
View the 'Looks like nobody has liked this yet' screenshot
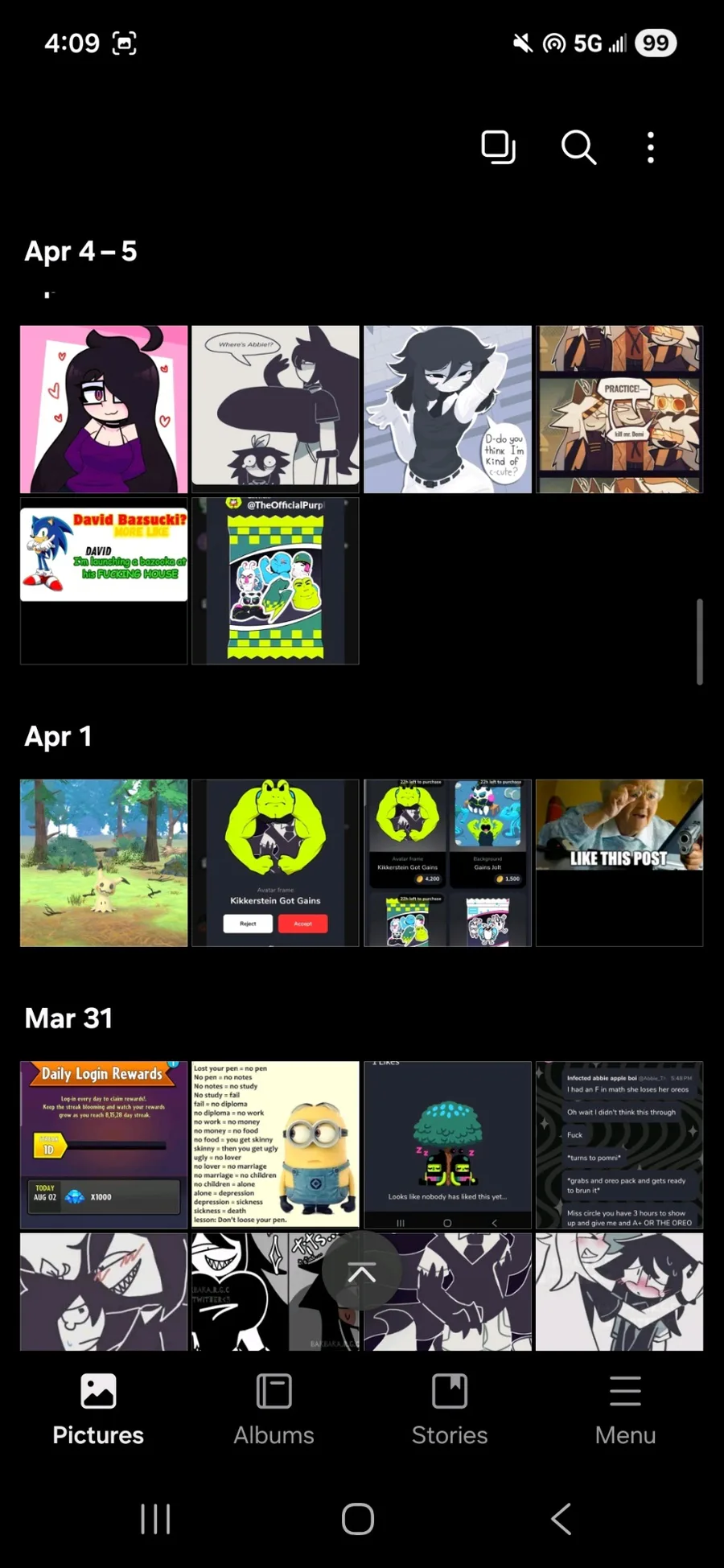pos(447,1143)
